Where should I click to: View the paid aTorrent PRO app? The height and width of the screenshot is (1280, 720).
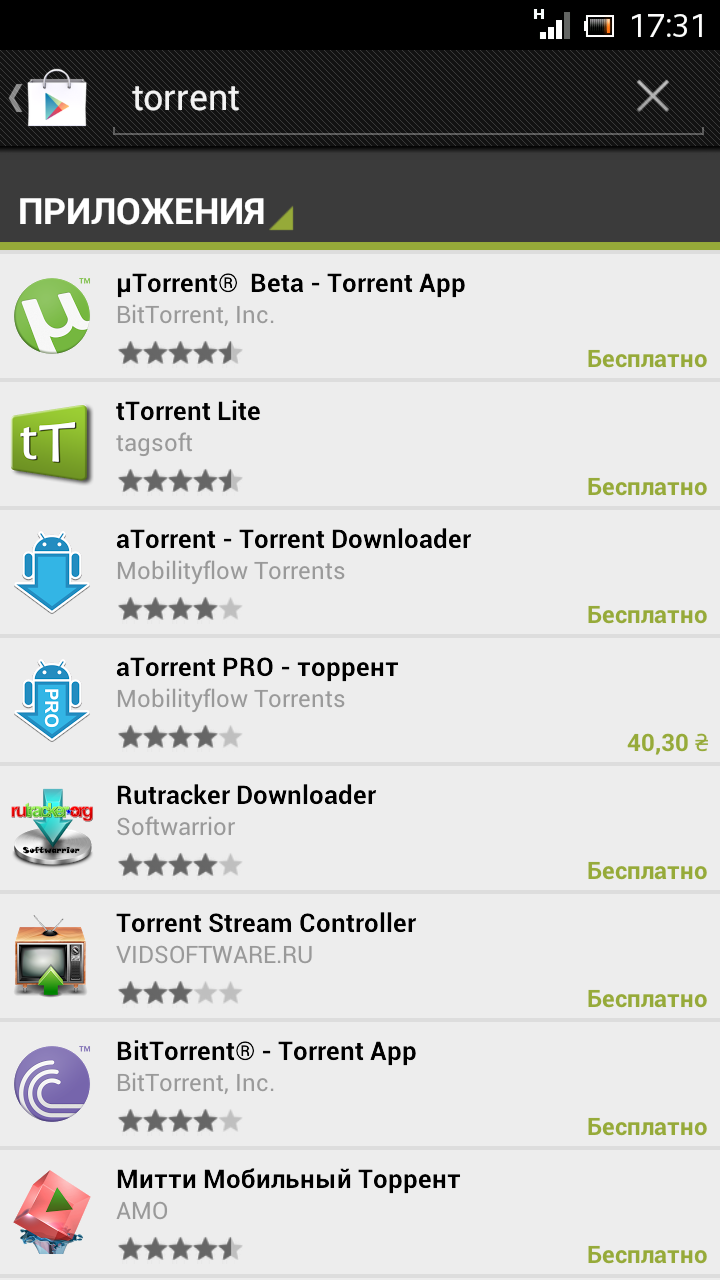(360, 700)
